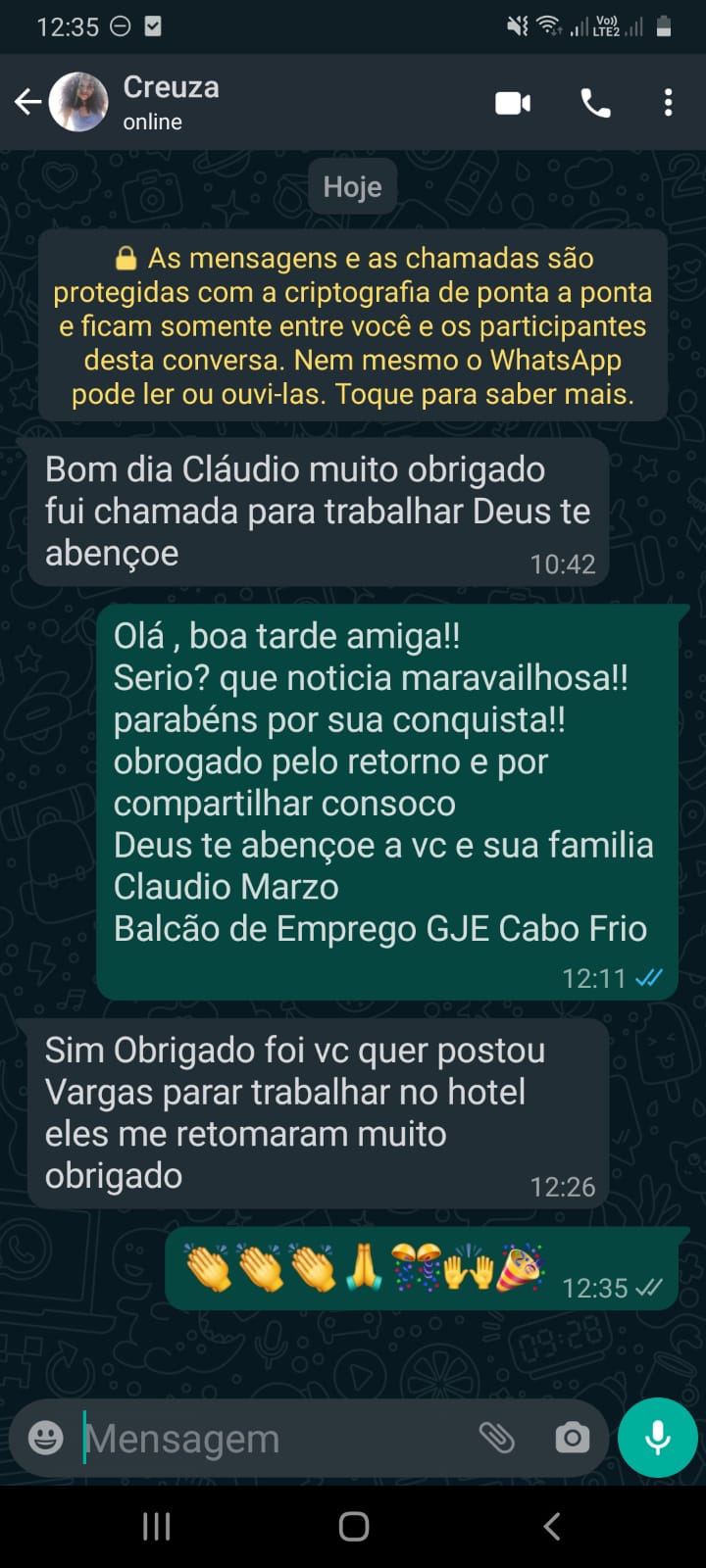Open the camera from the message bar

pyautogui.click(x=572, y=1438)
